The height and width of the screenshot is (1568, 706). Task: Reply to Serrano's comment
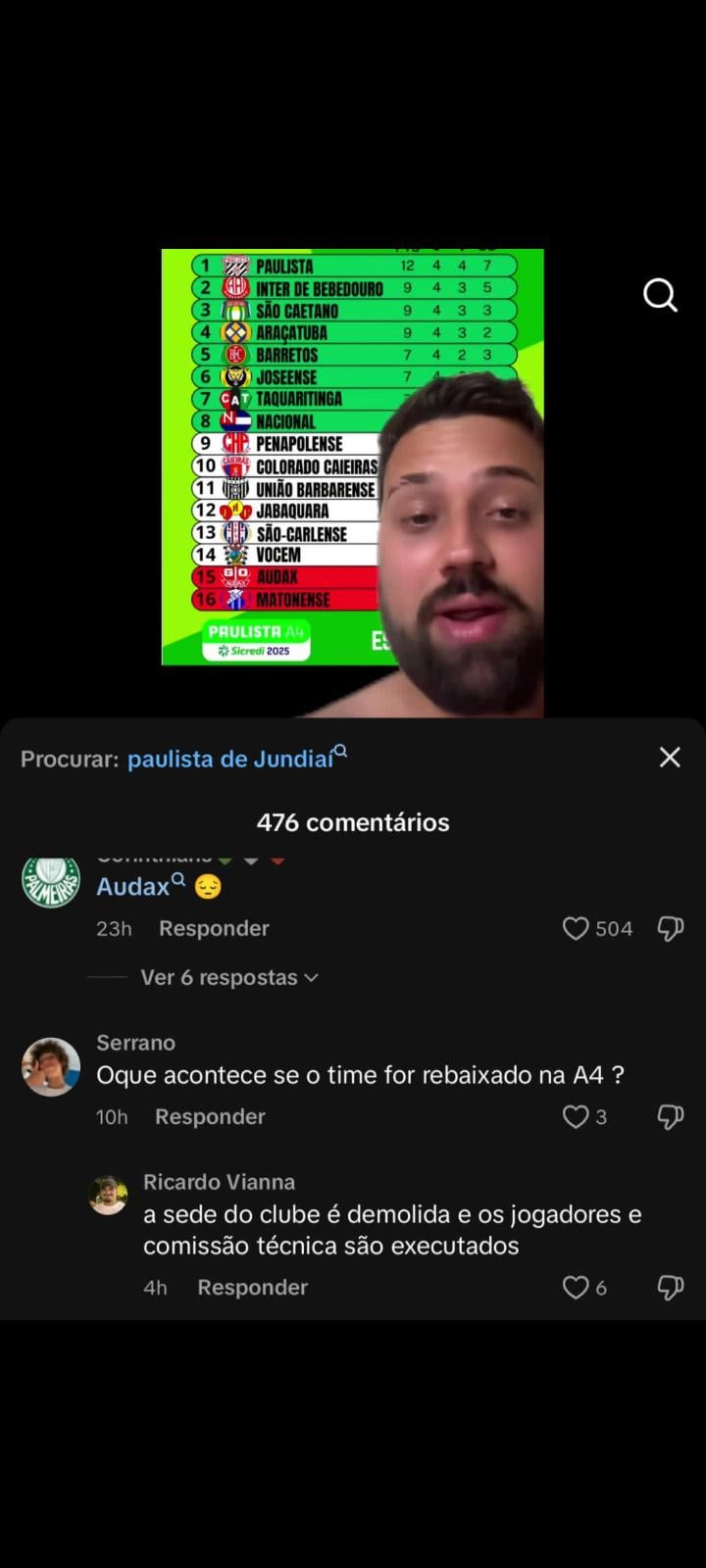[x=210, y=1117]
